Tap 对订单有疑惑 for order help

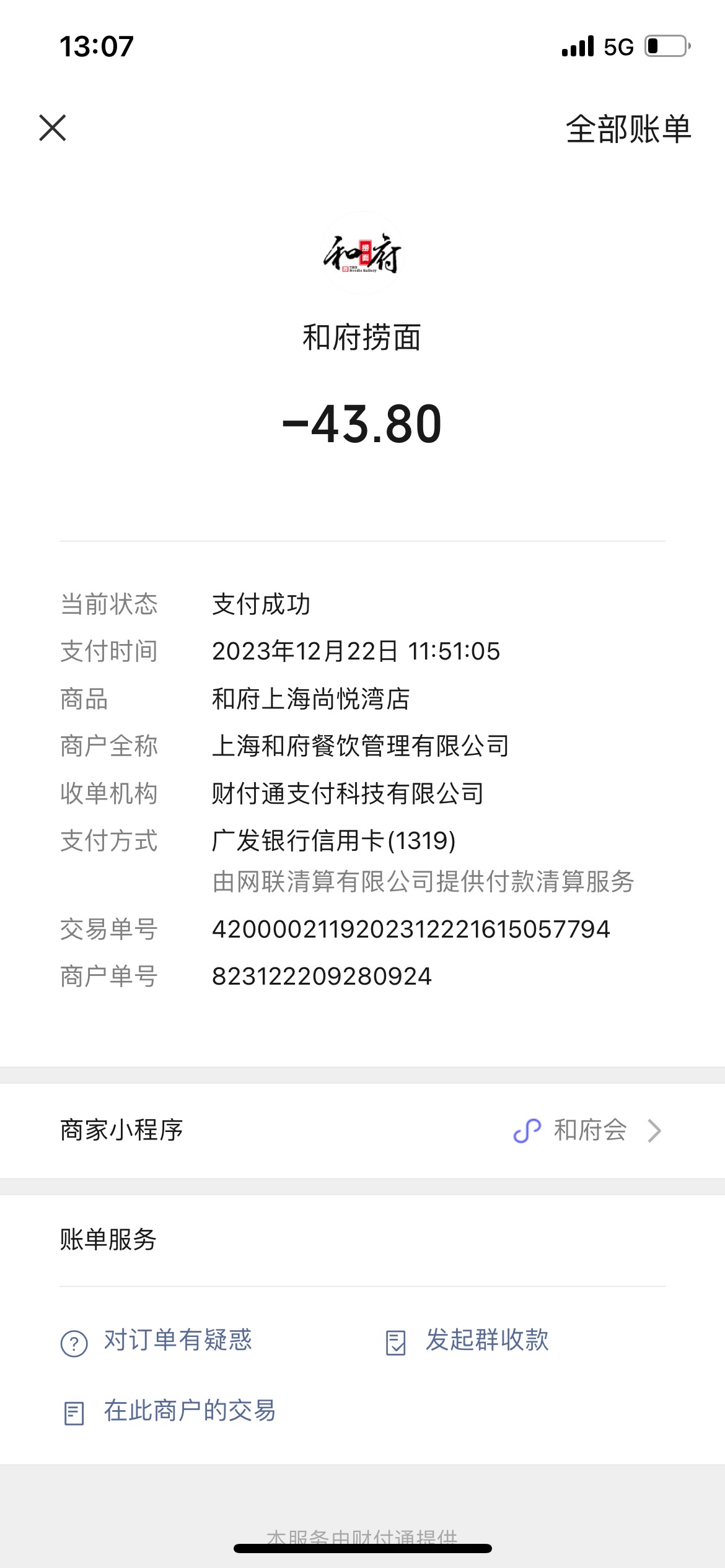click(x=157, y=1341)
